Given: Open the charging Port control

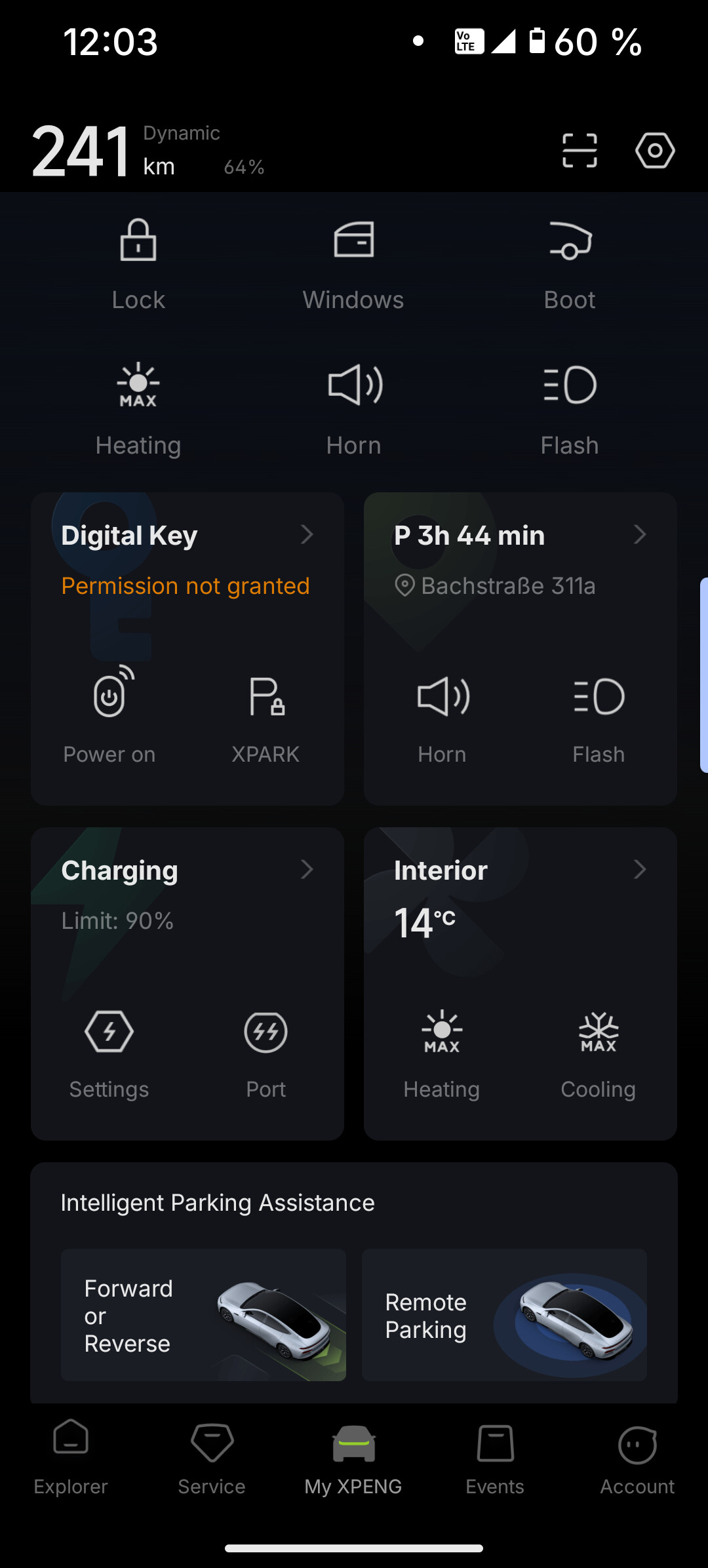Looking at the screenshot, I should pyautogui.click(x=265, y=1050).
